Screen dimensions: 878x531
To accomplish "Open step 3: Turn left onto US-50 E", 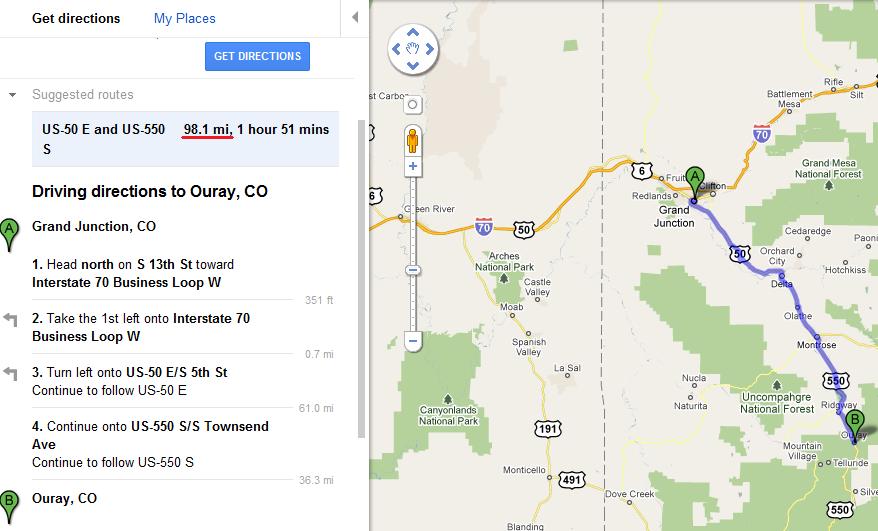I will pos(130,381).
